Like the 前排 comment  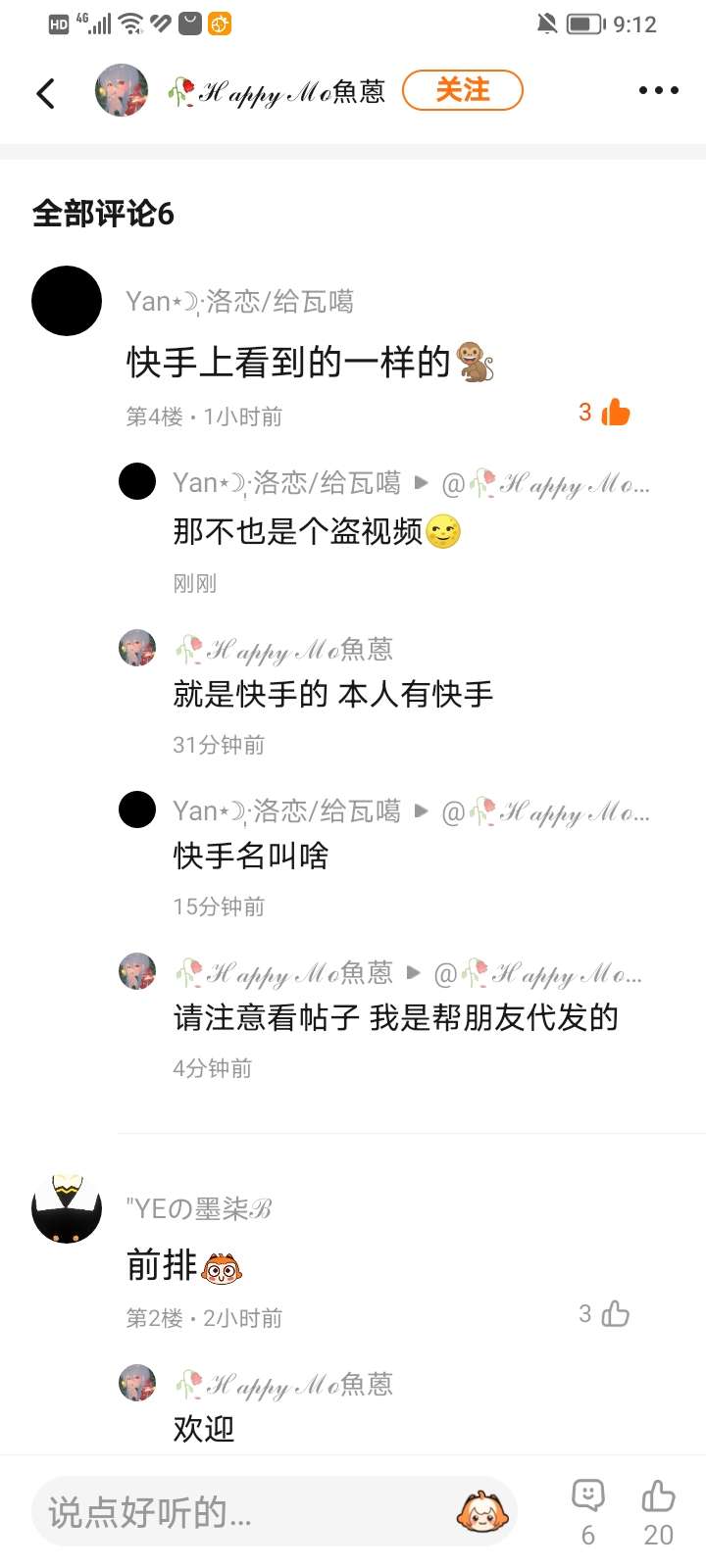tap(615, 1314)
